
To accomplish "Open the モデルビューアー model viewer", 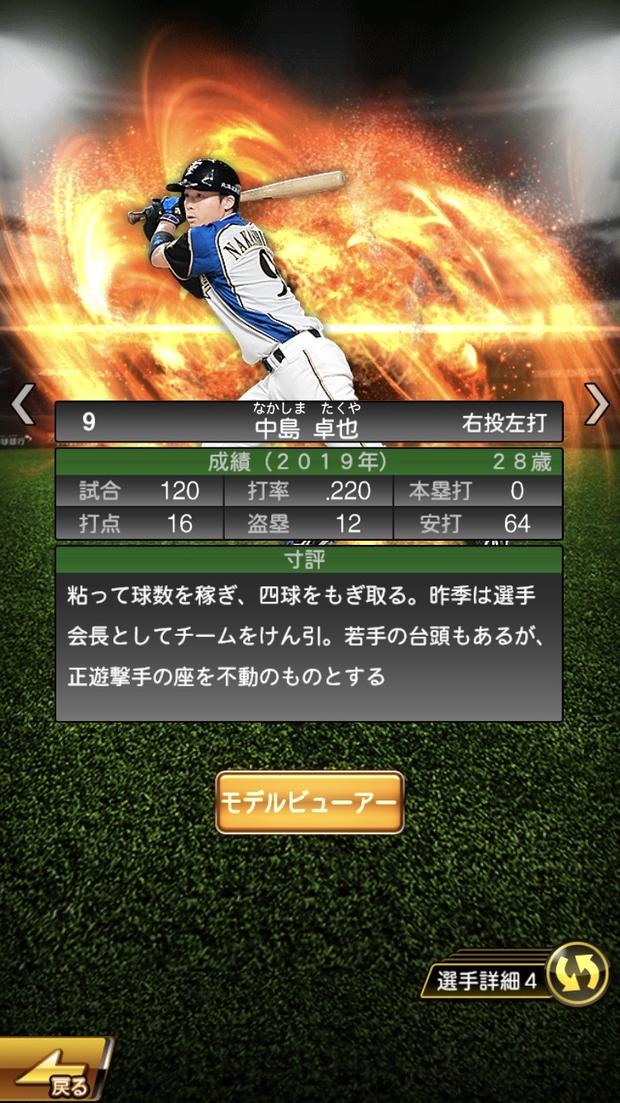I will pos(309,802).
